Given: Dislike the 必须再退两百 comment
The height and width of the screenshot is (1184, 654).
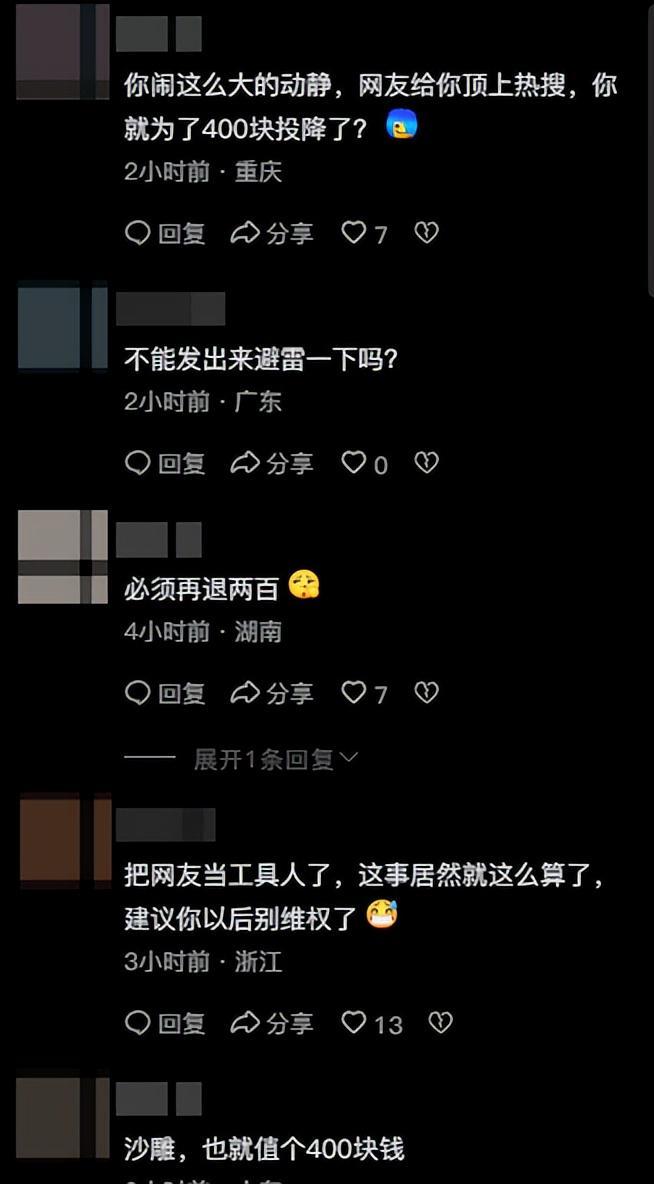Looking at the screenshot, I should pos(427,693).
